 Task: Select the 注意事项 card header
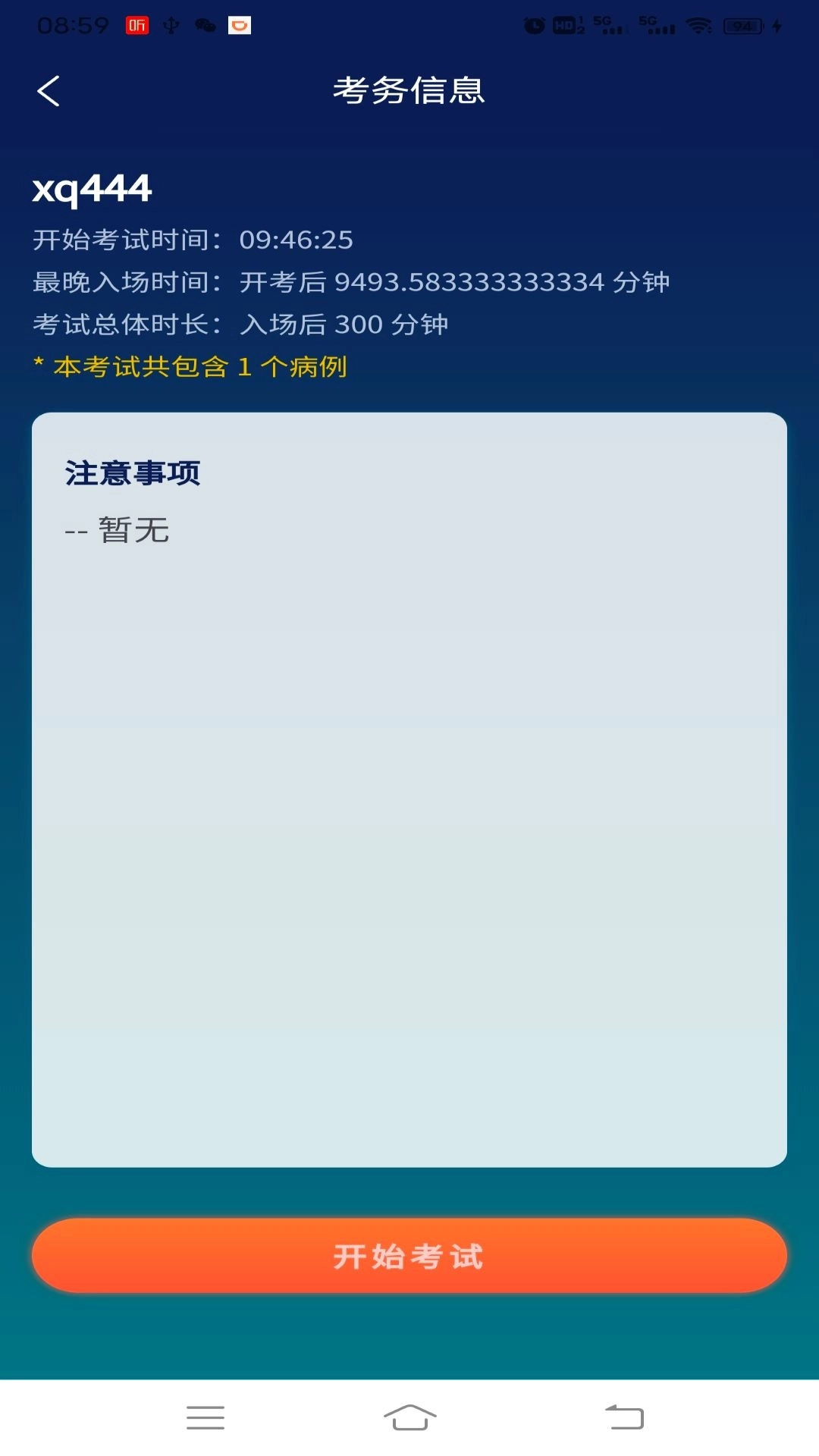(133, 472)
